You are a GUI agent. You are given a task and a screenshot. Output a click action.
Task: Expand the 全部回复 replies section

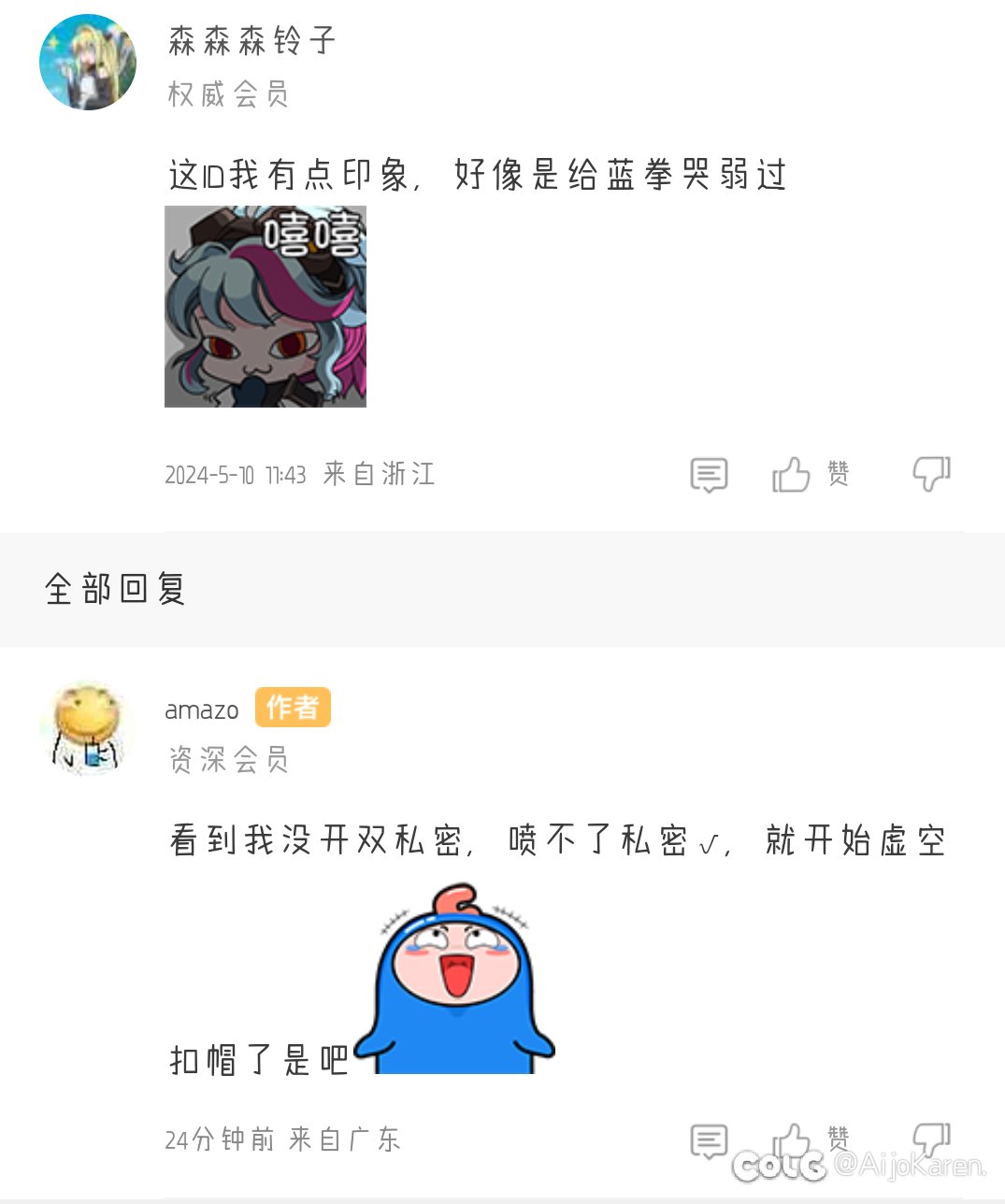[116, 590]
